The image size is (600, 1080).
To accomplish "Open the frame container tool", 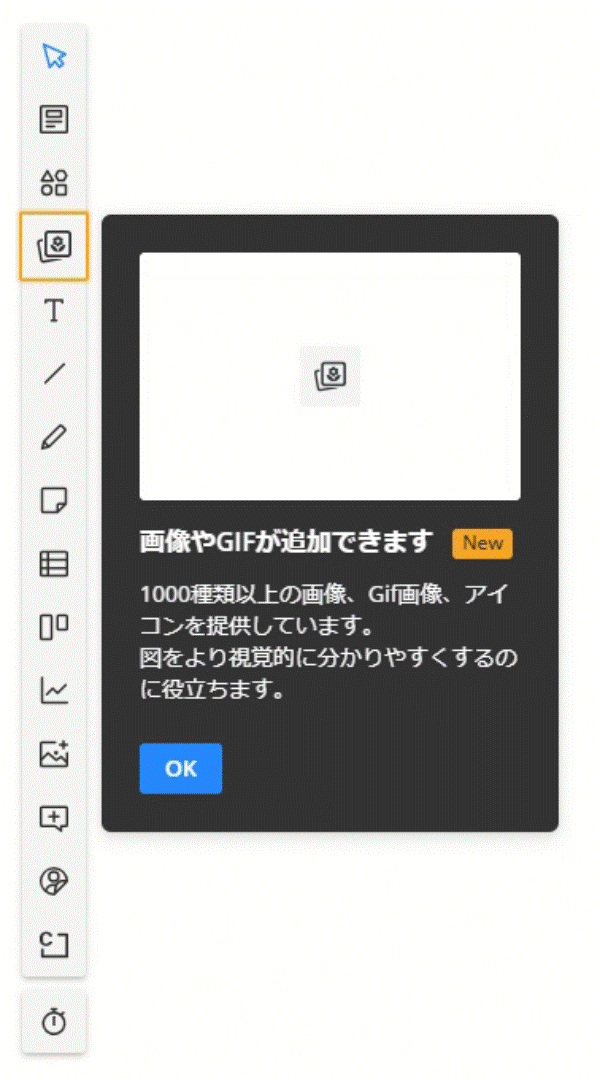I will pos(54,944).
